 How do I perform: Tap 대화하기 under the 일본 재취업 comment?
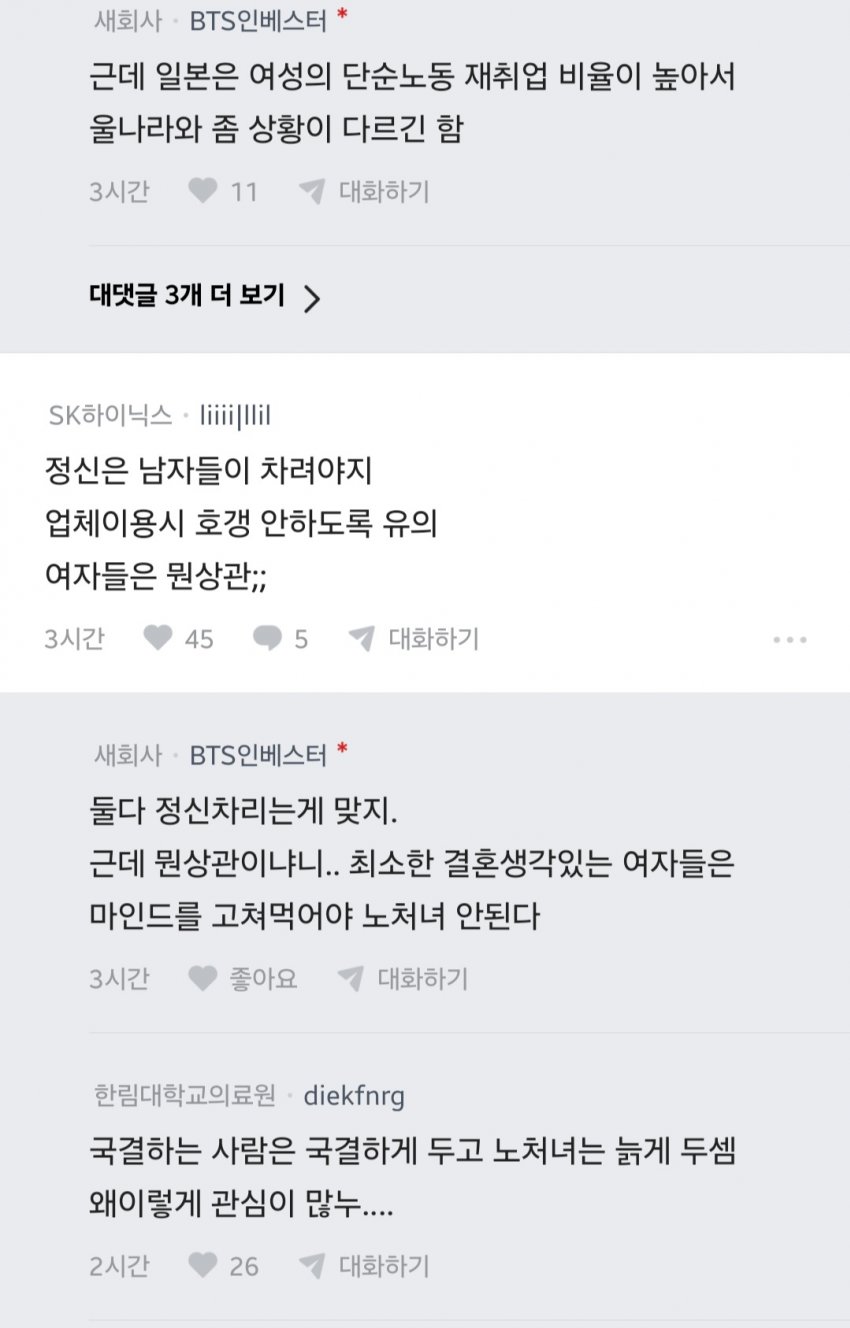pos(365,191)
